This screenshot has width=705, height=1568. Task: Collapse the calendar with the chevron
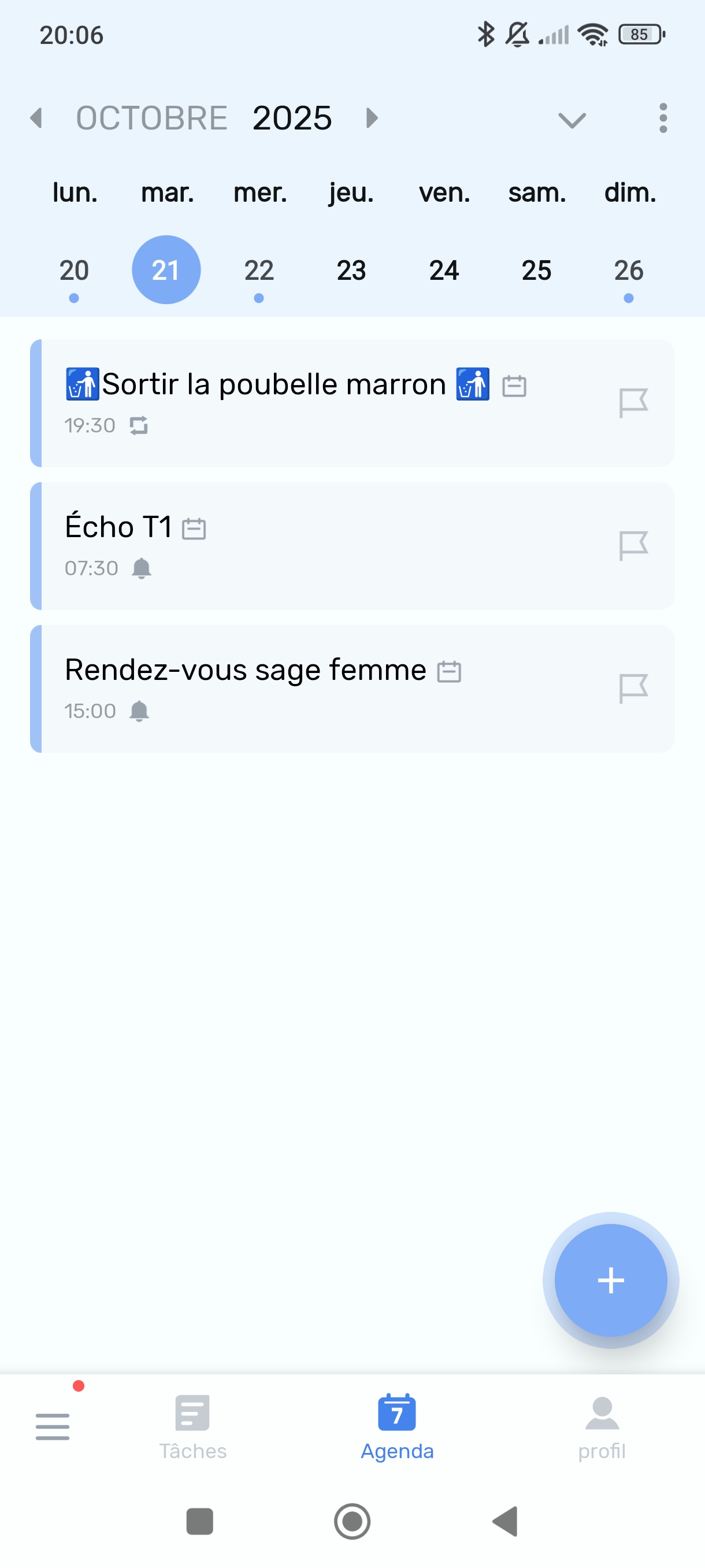pyautogui.click(x=570, y=120)
